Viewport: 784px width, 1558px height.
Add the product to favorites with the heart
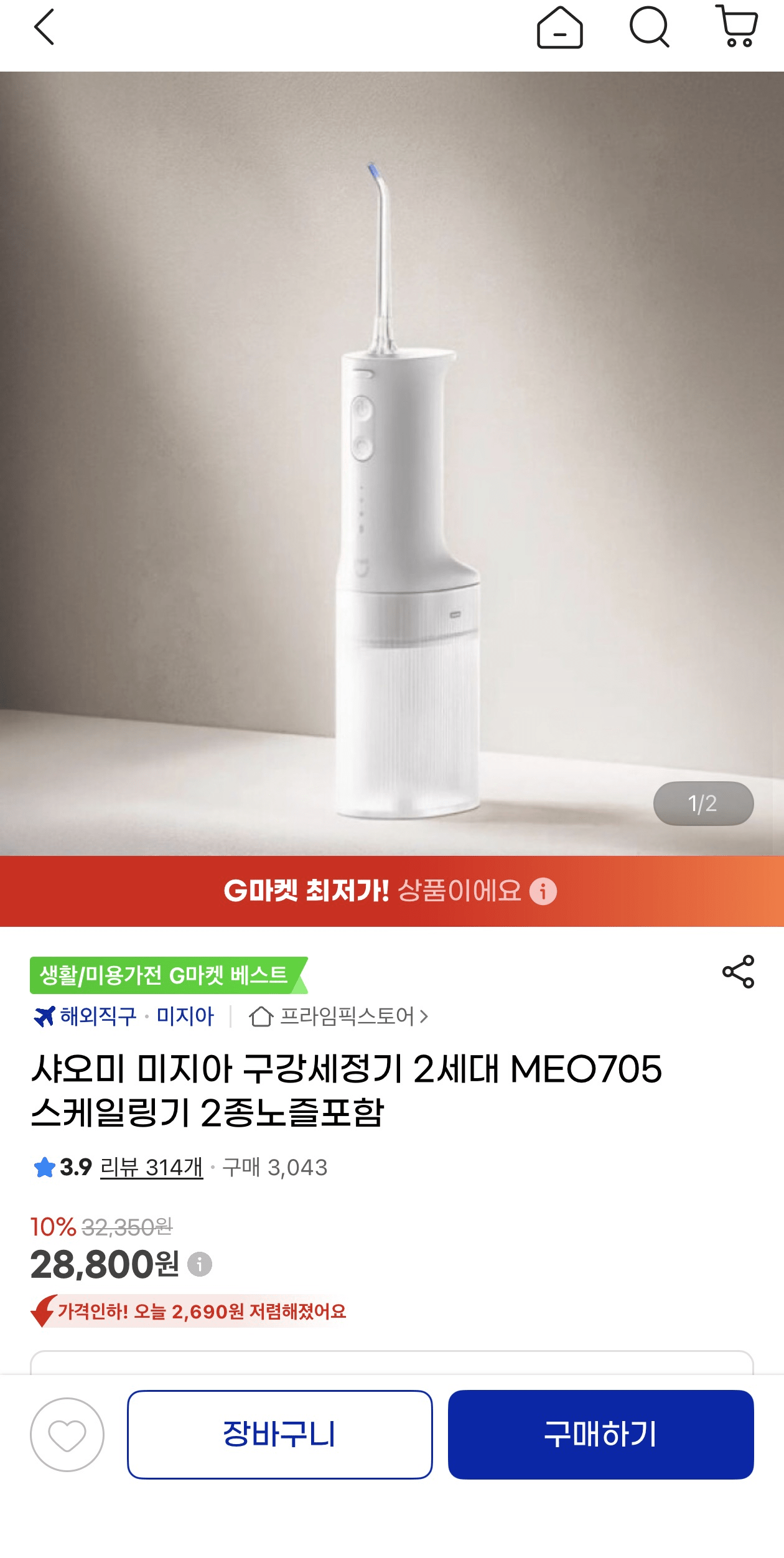point(67,1435)
